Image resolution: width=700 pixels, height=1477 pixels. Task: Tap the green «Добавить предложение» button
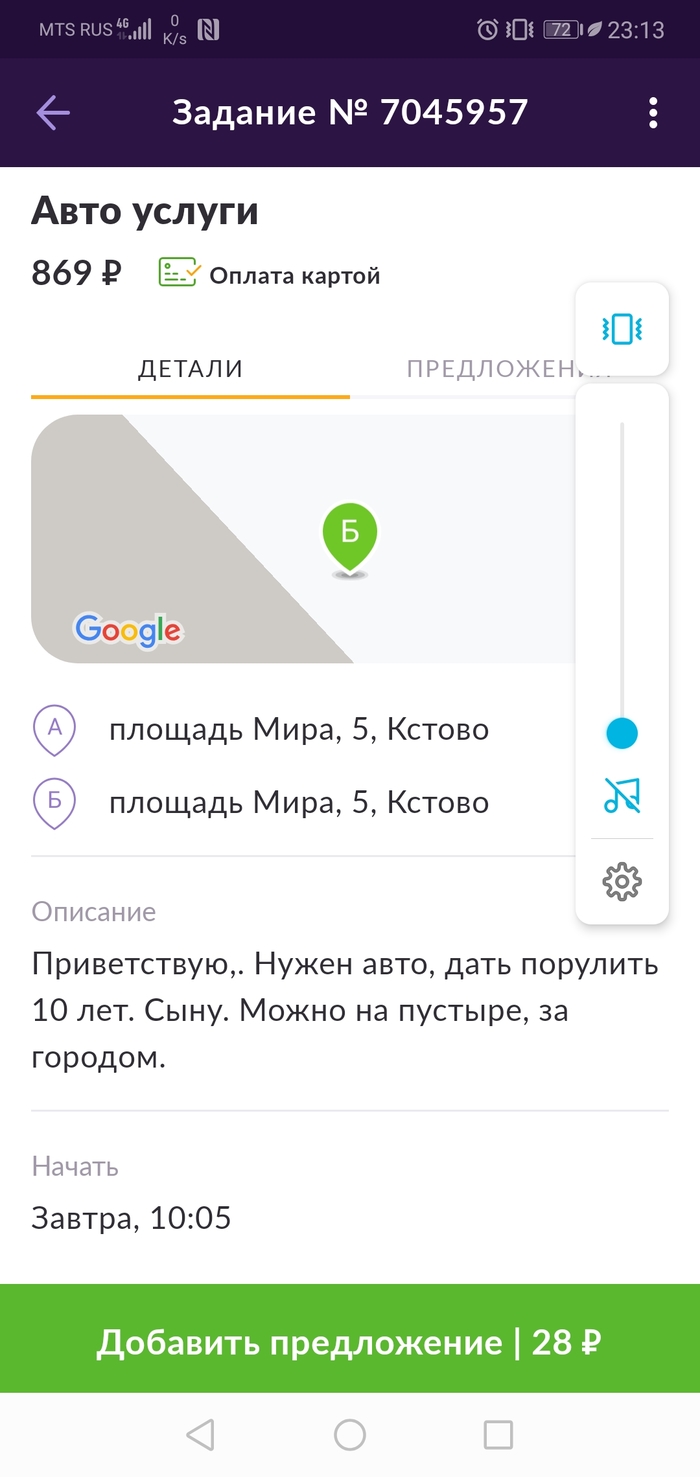(350, 1341)
